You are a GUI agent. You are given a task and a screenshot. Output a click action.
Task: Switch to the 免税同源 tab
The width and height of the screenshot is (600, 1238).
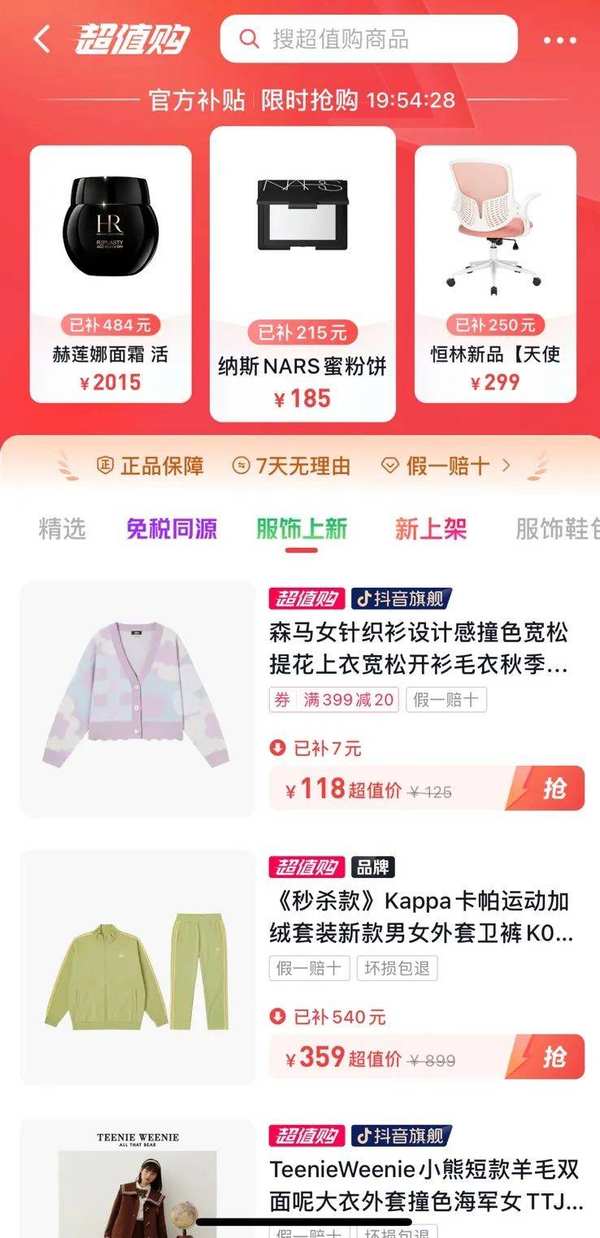(x=171, y=529)
